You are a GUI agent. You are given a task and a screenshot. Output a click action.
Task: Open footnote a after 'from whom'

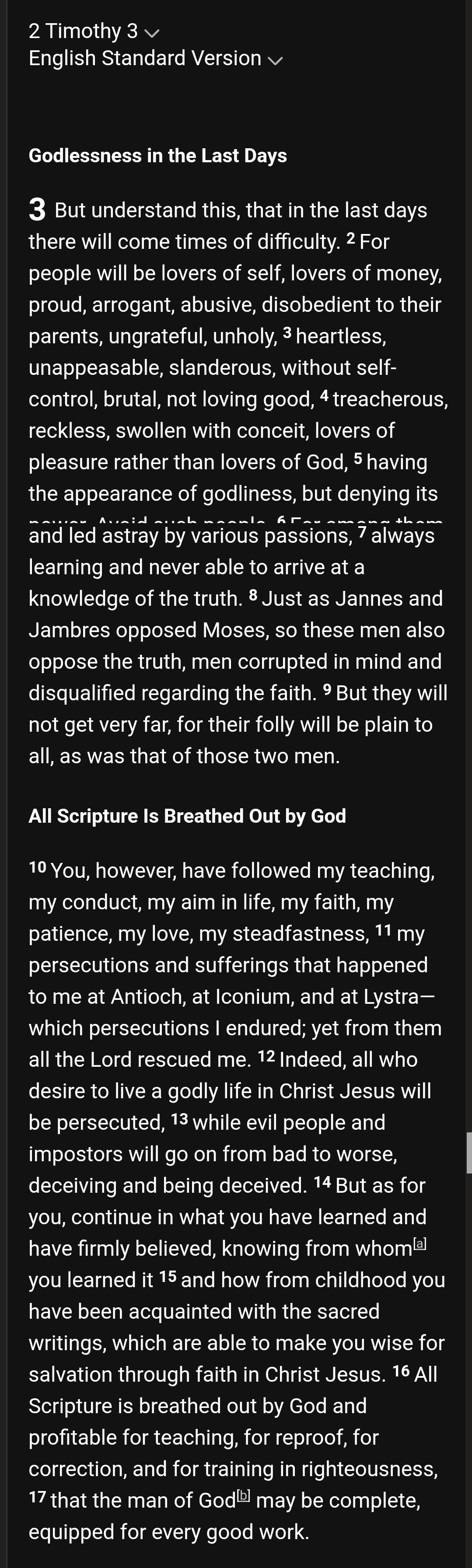[x=420, y=1243]
